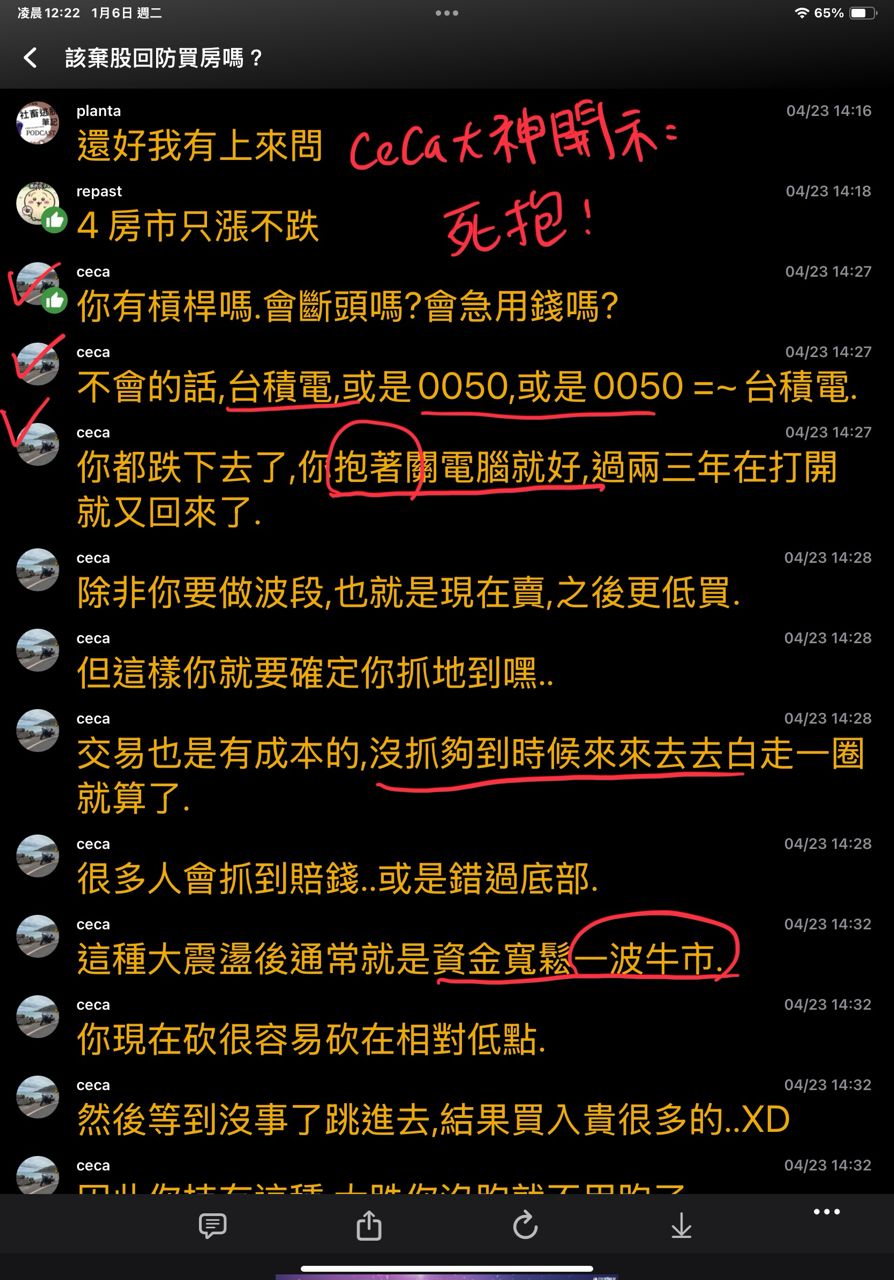Jump to bottom with the down arrow
The width and height of the screenshot is (894, 1280).
(x=681, y=1226)
